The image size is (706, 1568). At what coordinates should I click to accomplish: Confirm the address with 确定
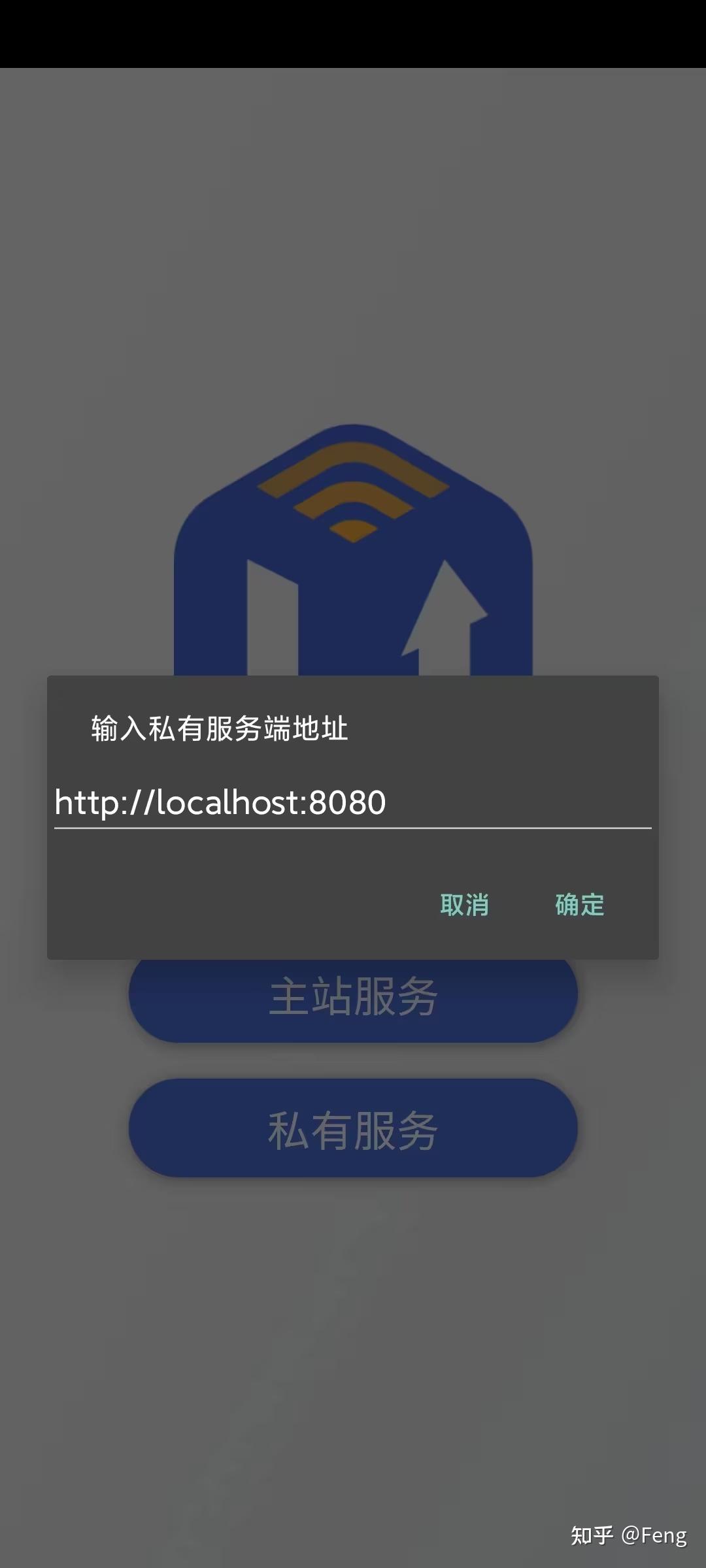coord(579,905)
